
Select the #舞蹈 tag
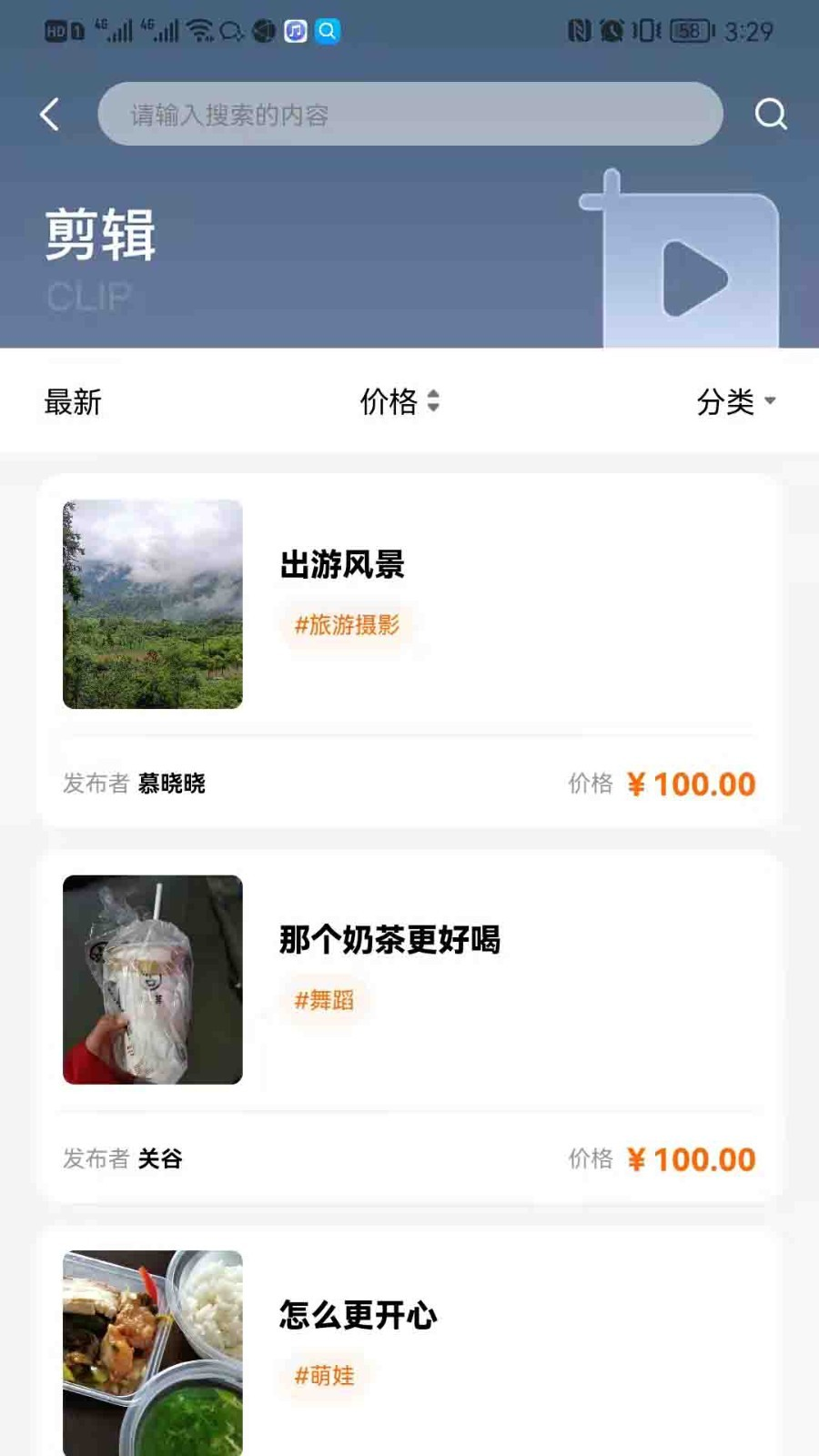pyautogui.click(x=324, y=1000)
